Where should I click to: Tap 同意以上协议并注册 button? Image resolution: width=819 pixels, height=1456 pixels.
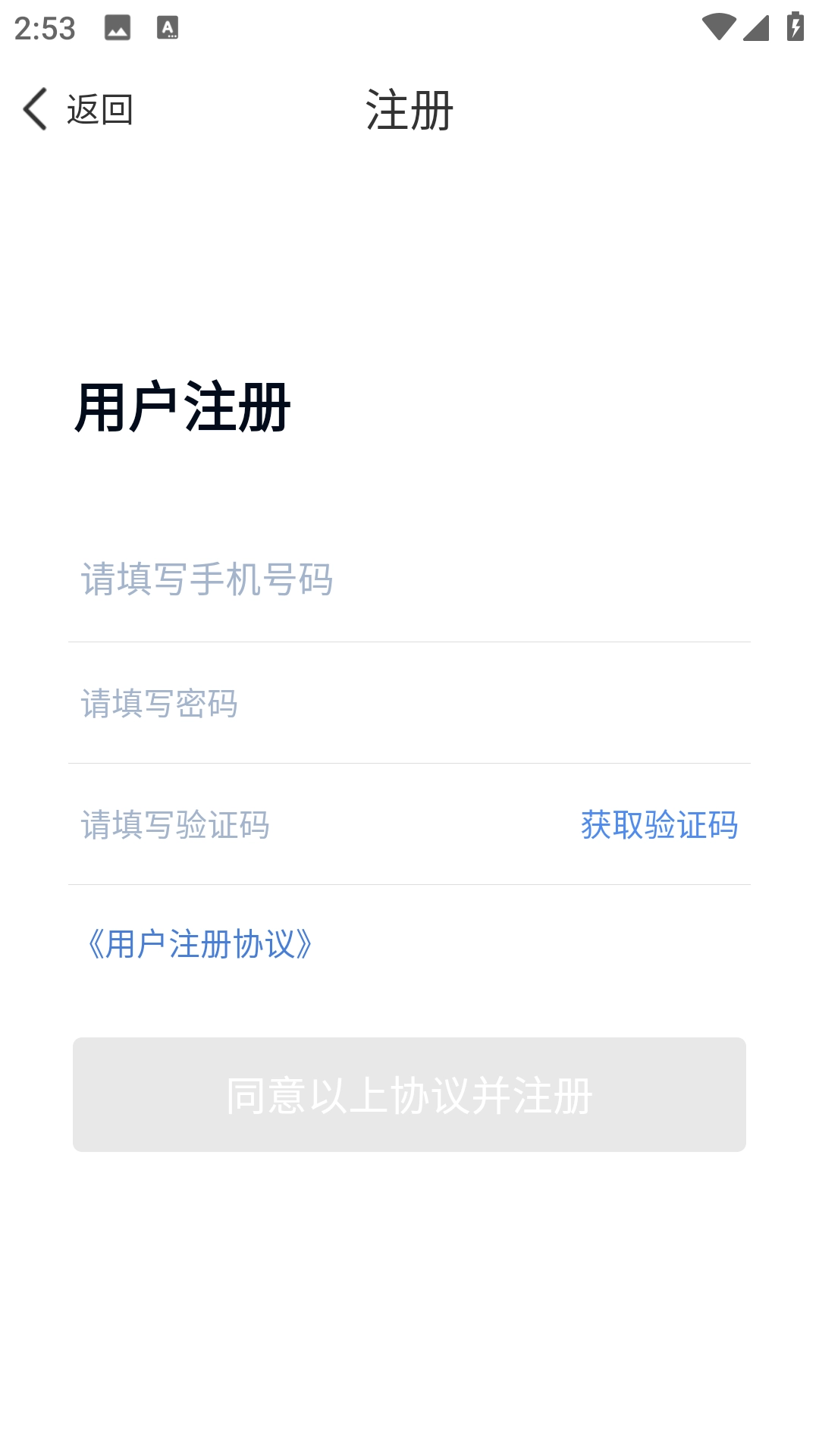(x=409, y=1095)
